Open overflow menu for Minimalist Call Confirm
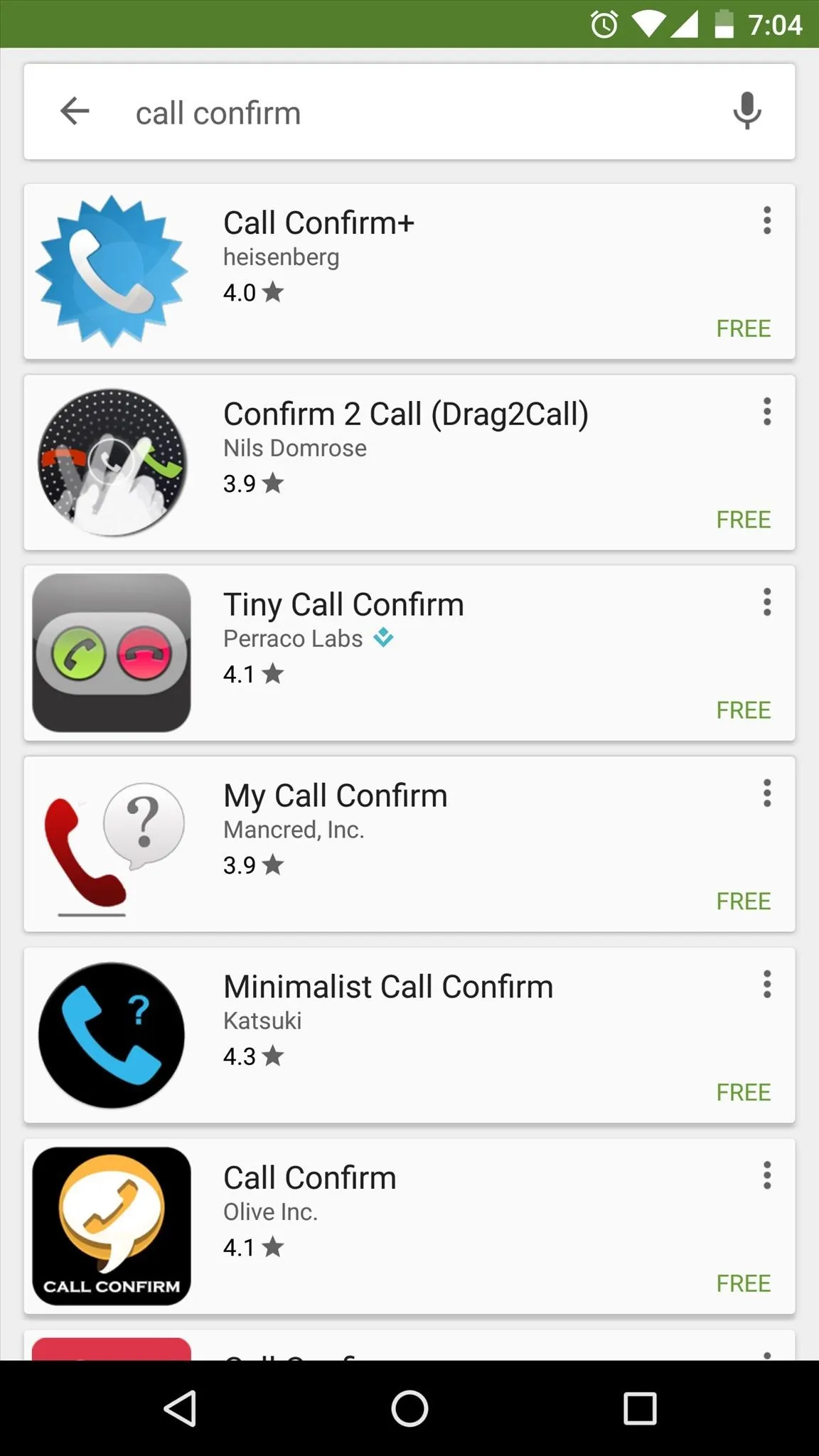Image resolution: width=819 pixels, height=1456 pixels. pos(766,985)
